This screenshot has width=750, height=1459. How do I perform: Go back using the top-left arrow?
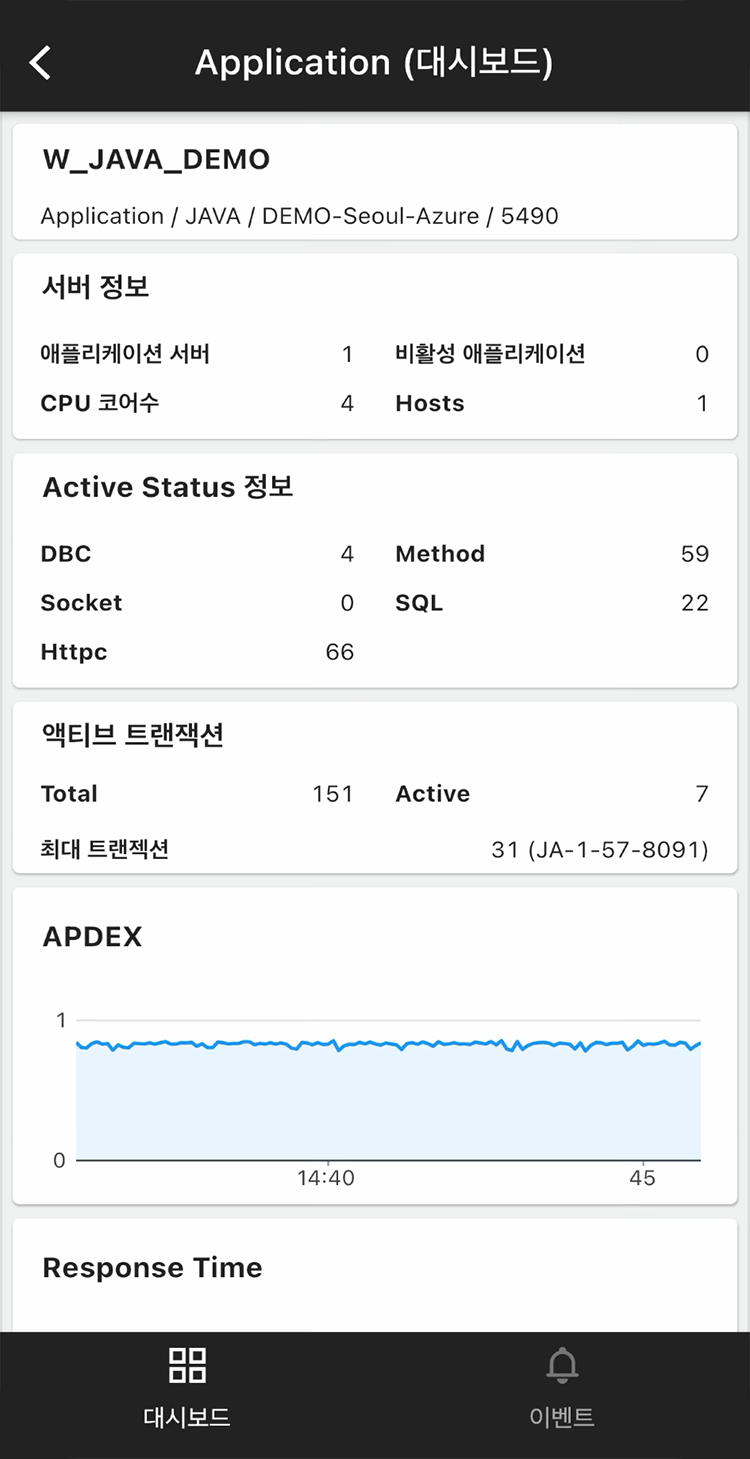tap(40, 62)
